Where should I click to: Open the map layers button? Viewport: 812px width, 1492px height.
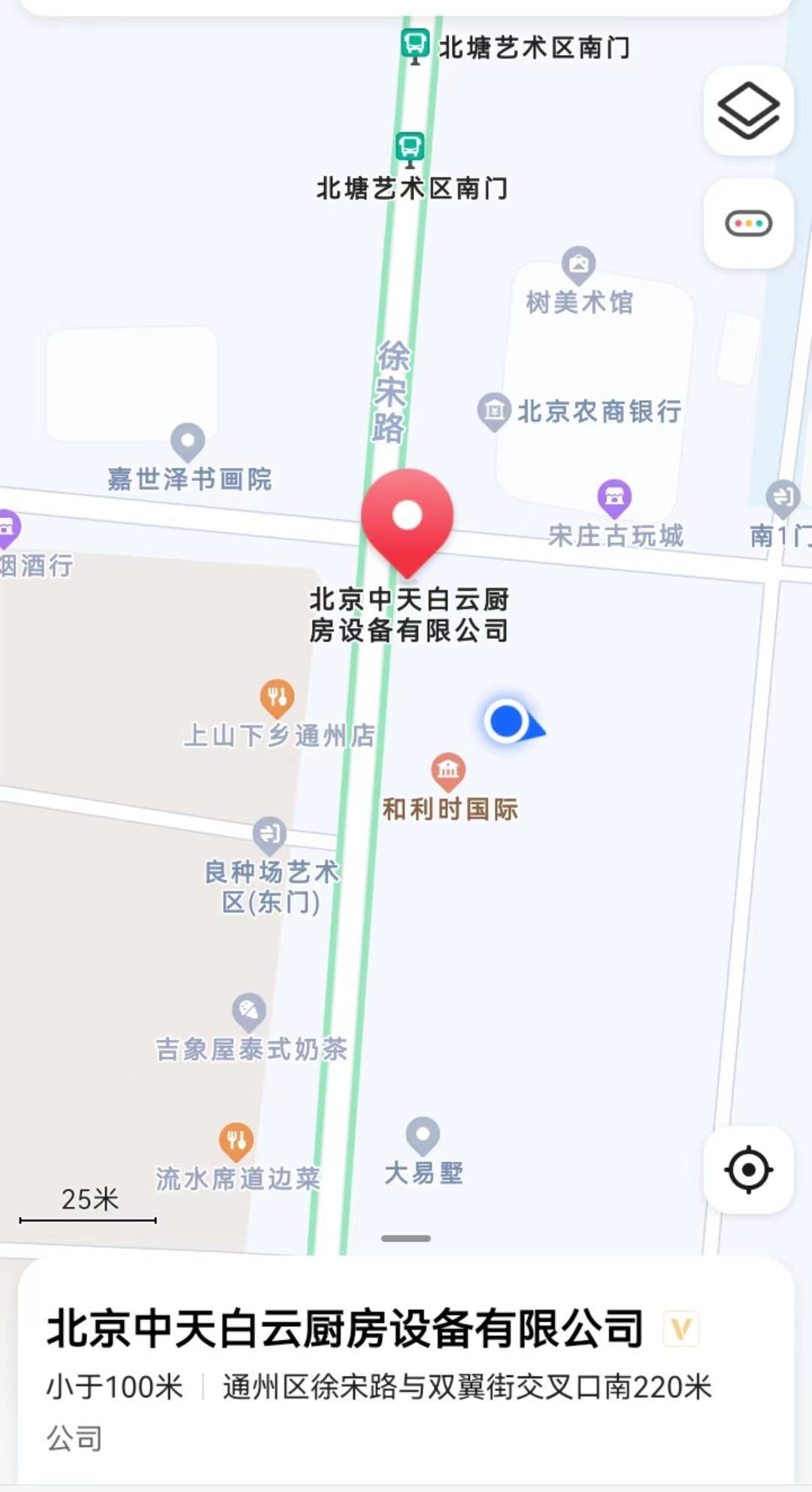pos(748,111)
